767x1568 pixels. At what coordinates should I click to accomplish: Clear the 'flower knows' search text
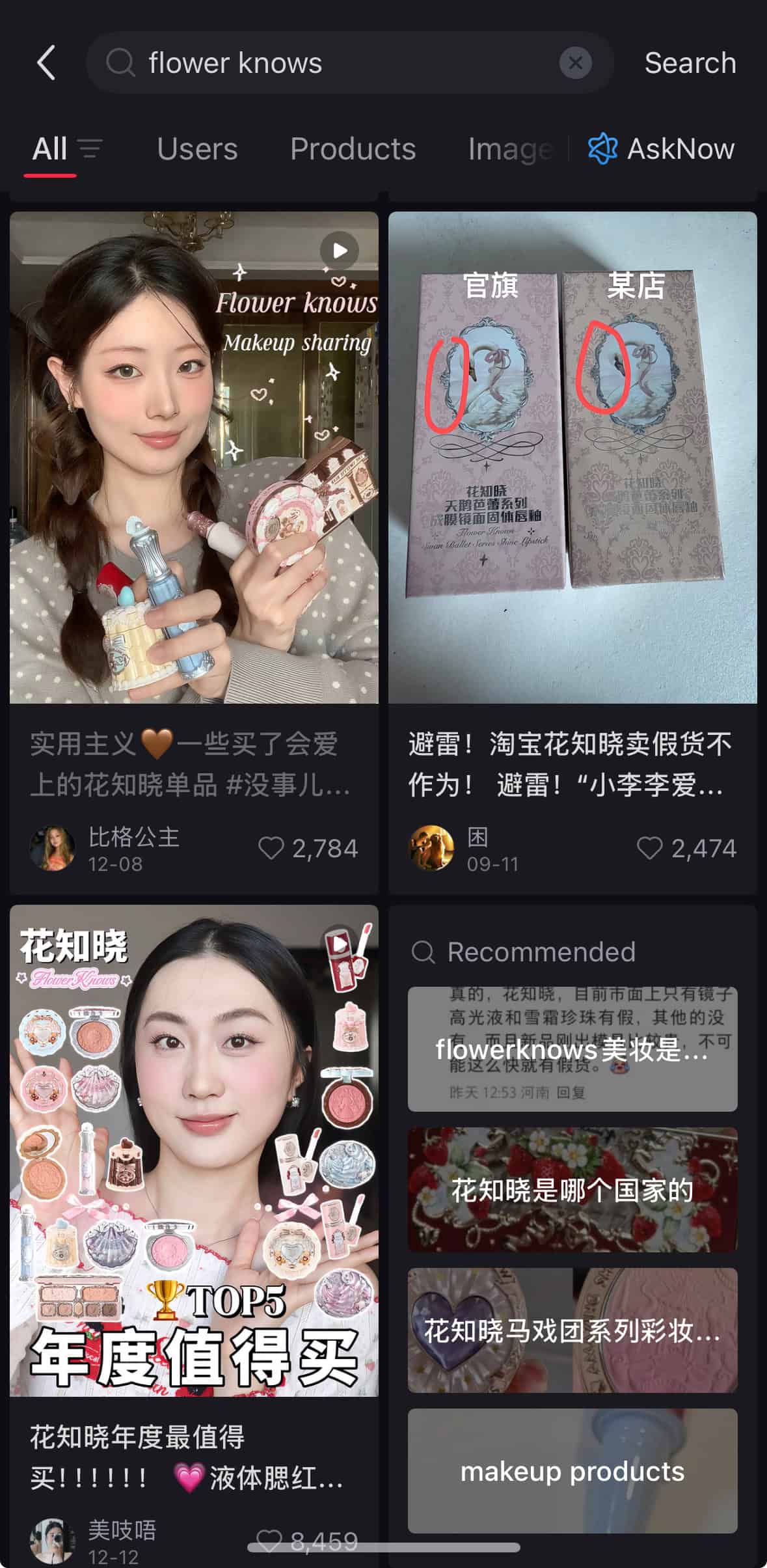coord(576,63)
